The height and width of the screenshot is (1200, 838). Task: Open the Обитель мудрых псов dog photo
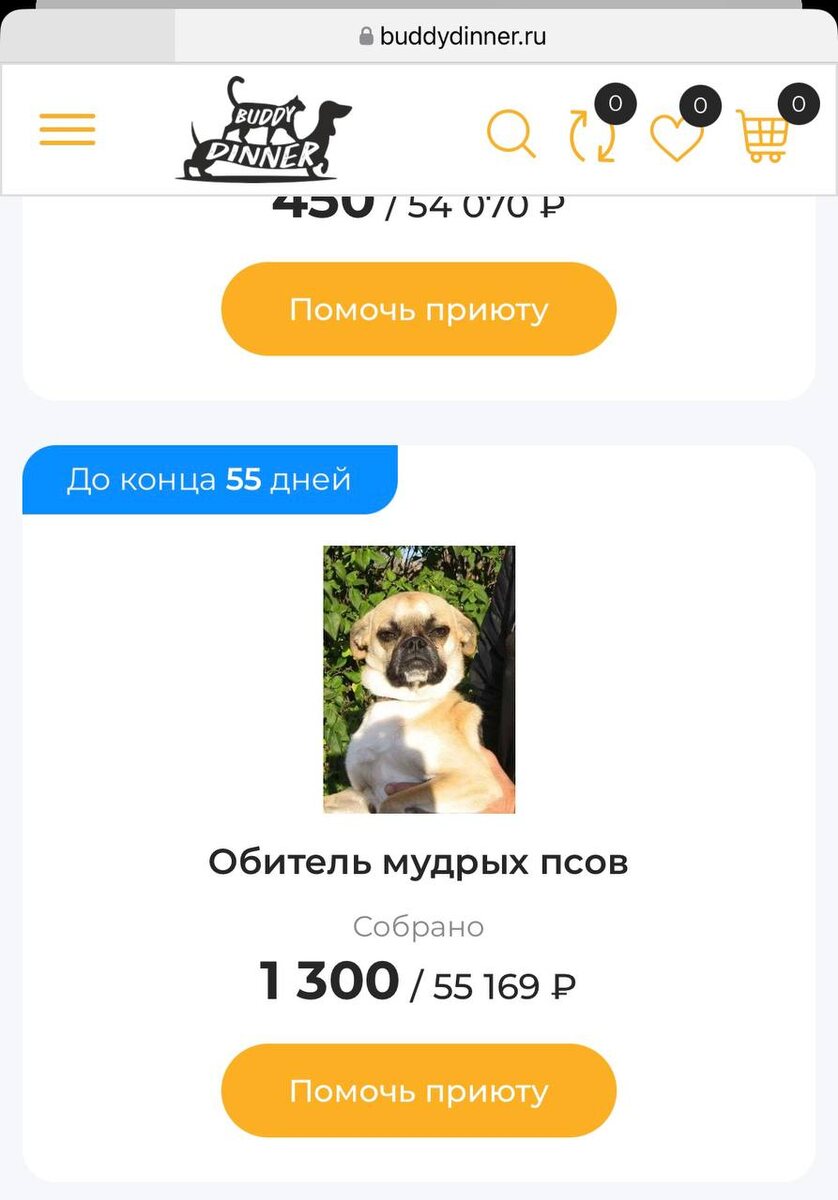pos(419,679)
